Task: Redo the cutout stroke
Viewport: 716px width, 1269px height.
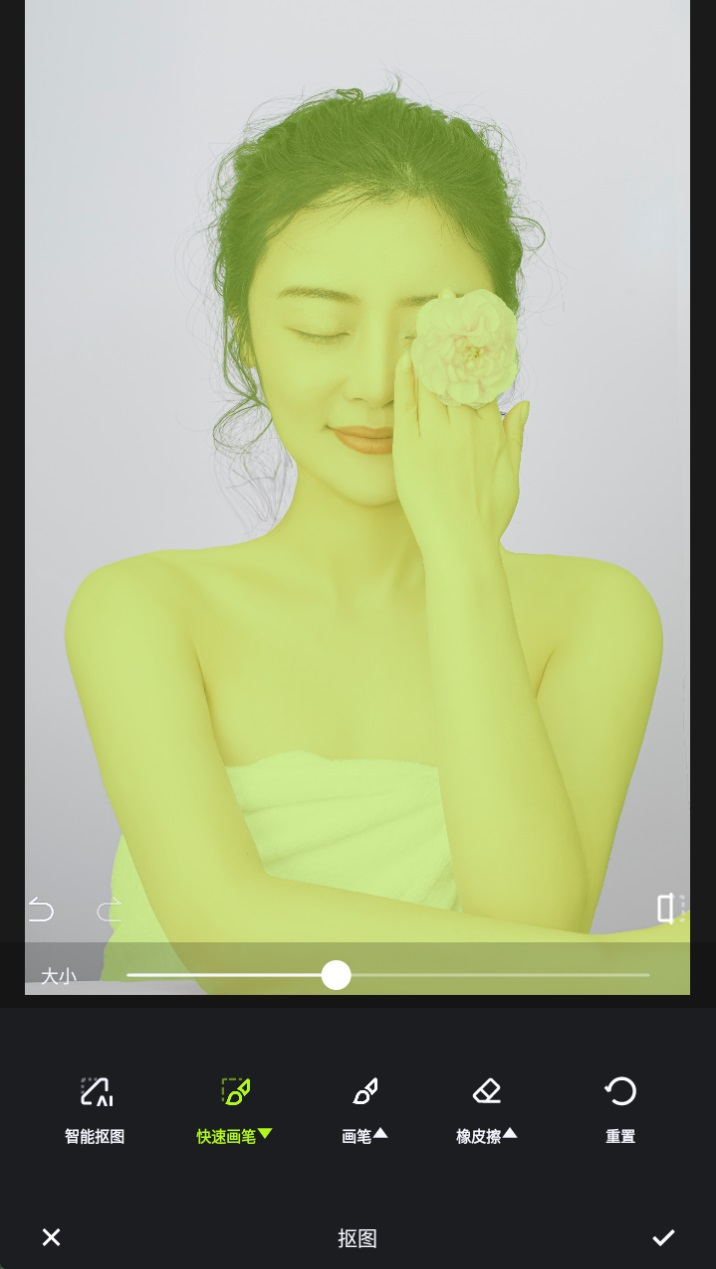Action: pos(108,910)
